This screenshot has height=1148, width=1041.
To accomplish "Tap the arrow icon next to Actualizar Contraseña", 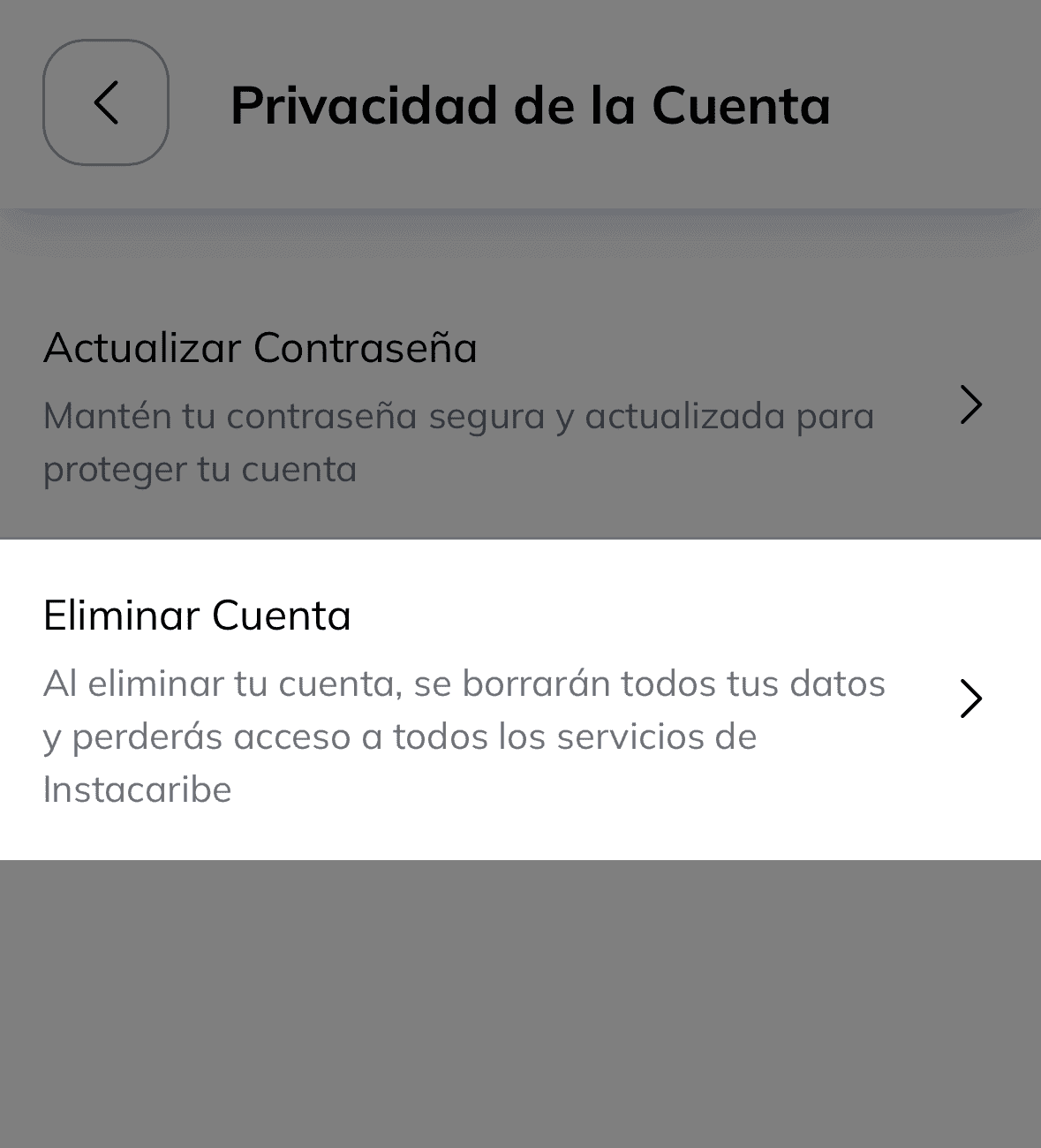I will click(x=972, y=404).
